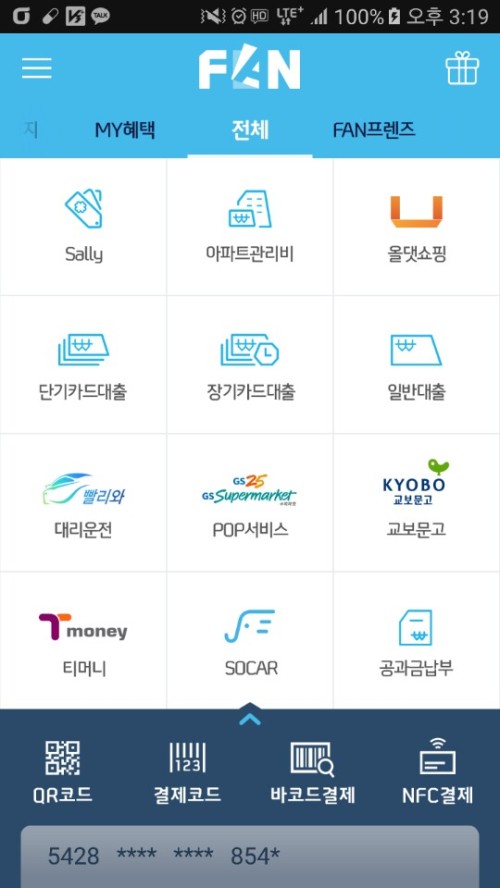
Task: Open the POP서비스 tile
Action: (250, 503)
